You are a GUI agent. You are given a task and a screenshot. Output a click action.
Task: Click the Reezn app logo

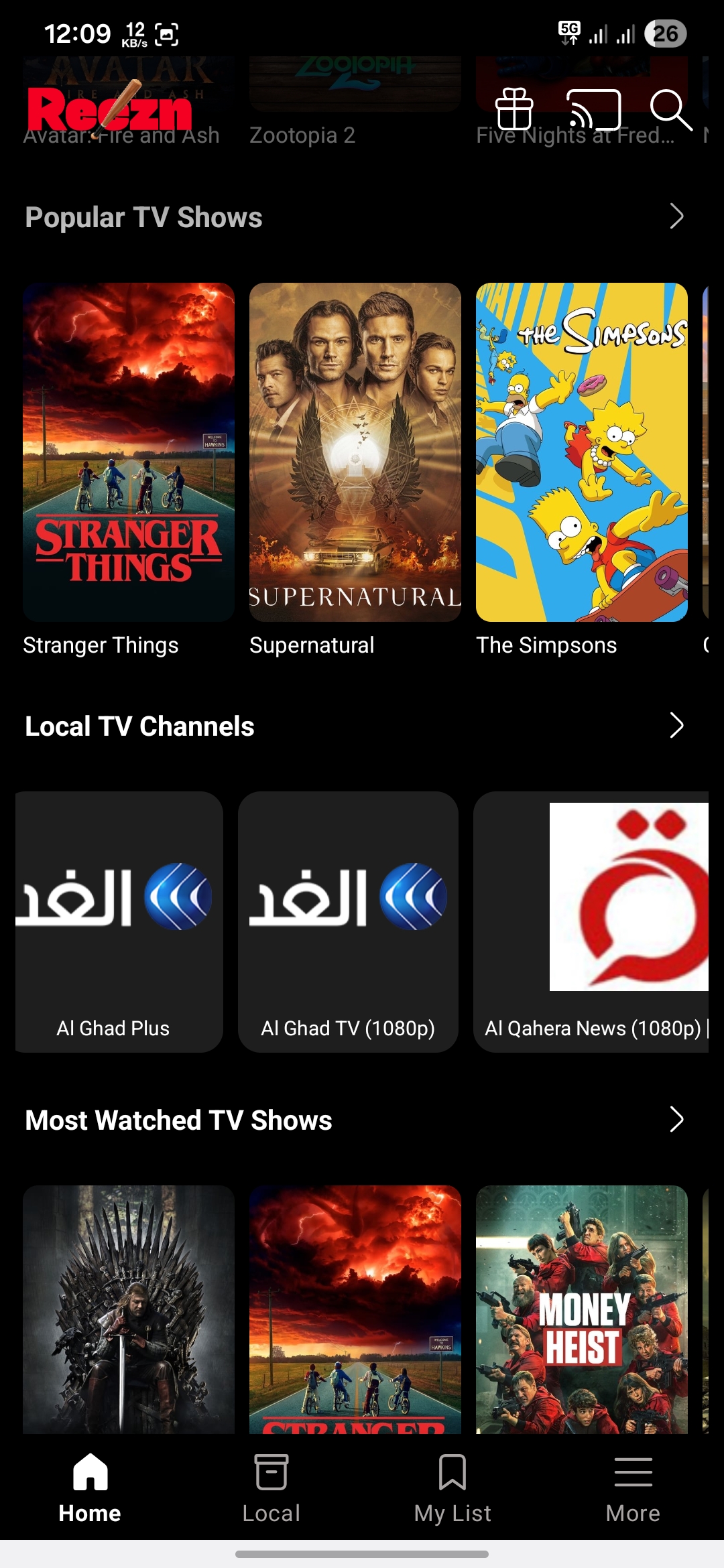pos(107,111)
